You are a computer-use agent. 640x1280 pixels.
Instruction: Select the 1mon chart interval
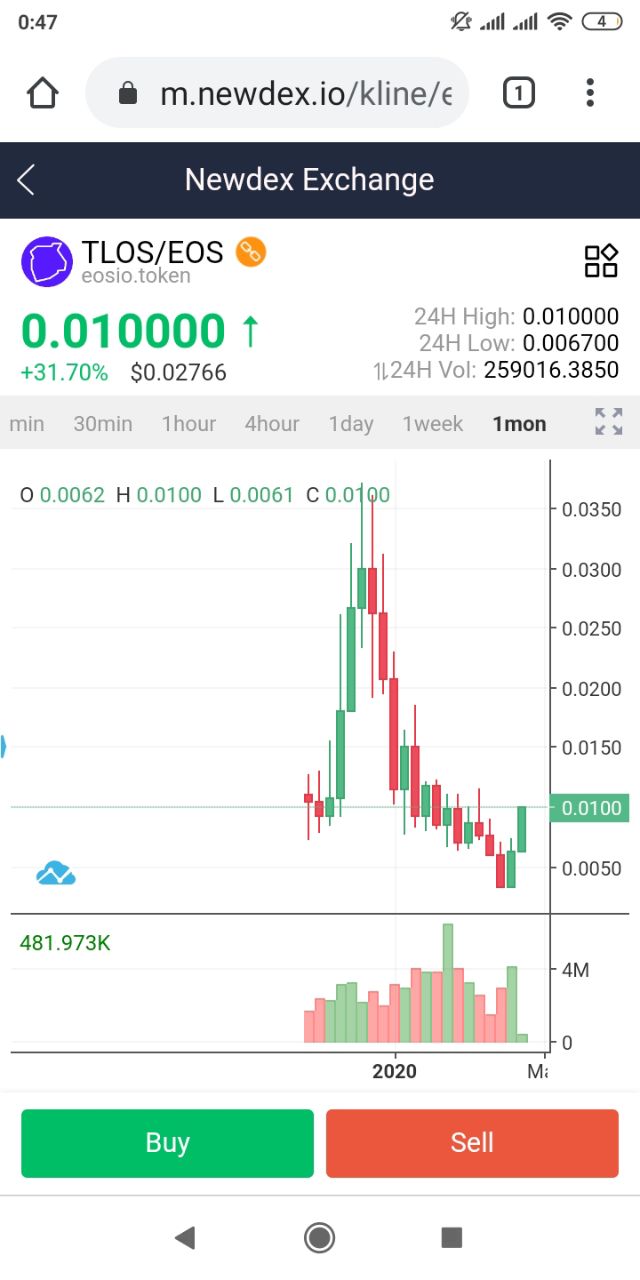(x=520, y=424)
